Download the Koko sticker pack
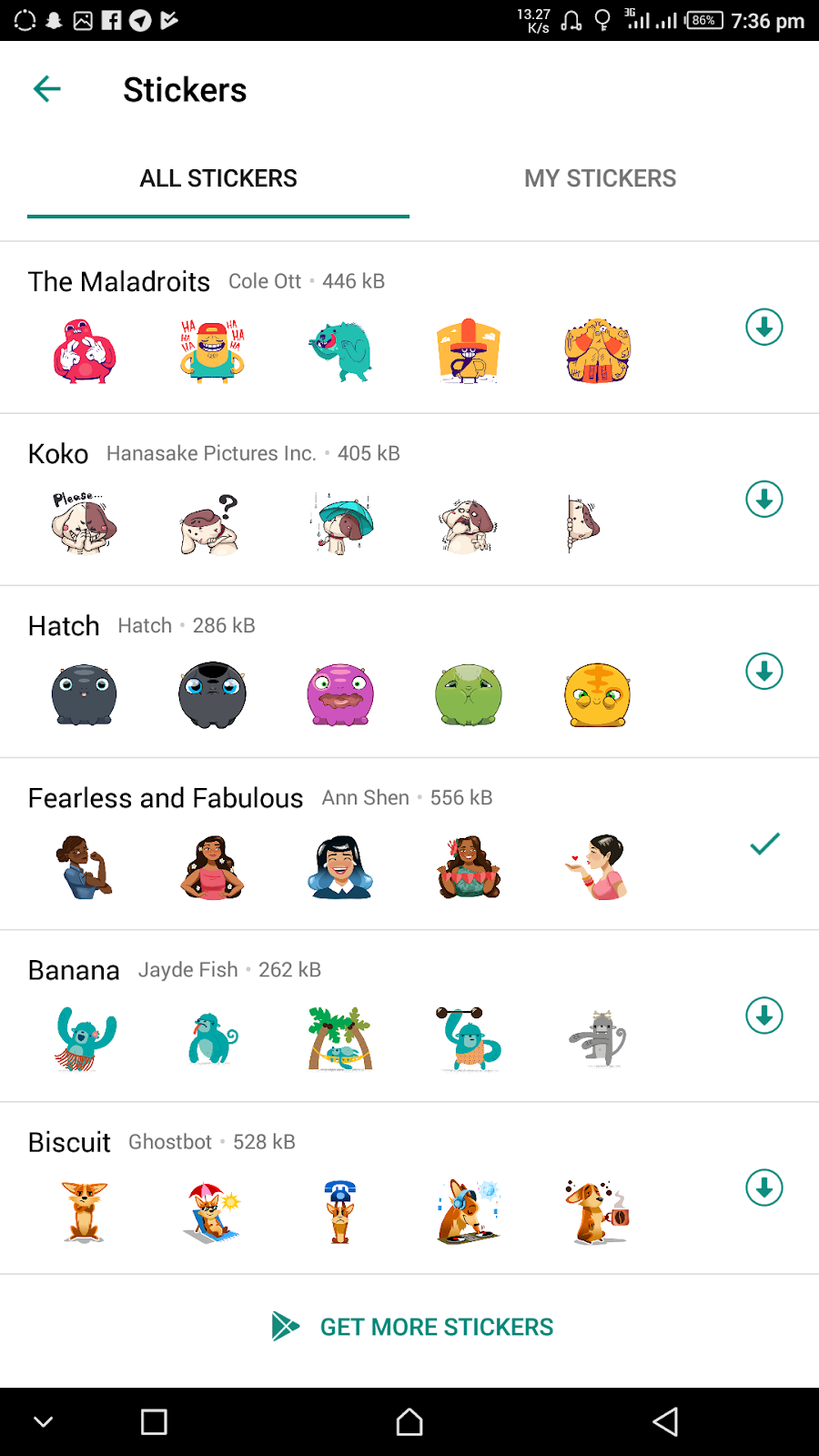Screen dimensions: 819x1456 [x=764, y=500]
